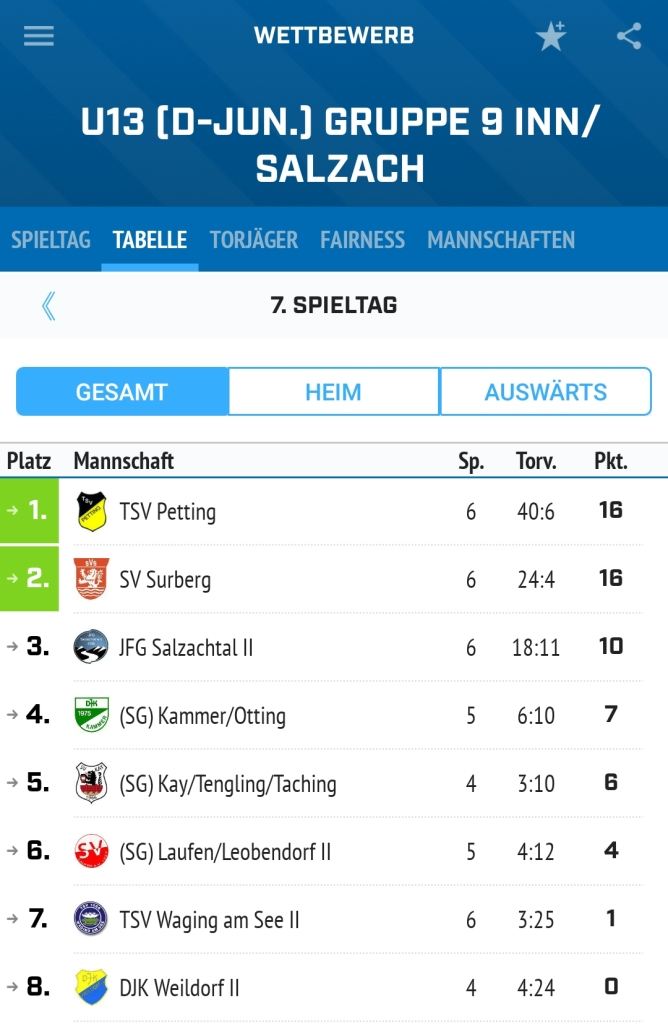Go to the Fairness tab

pos(362,240)
